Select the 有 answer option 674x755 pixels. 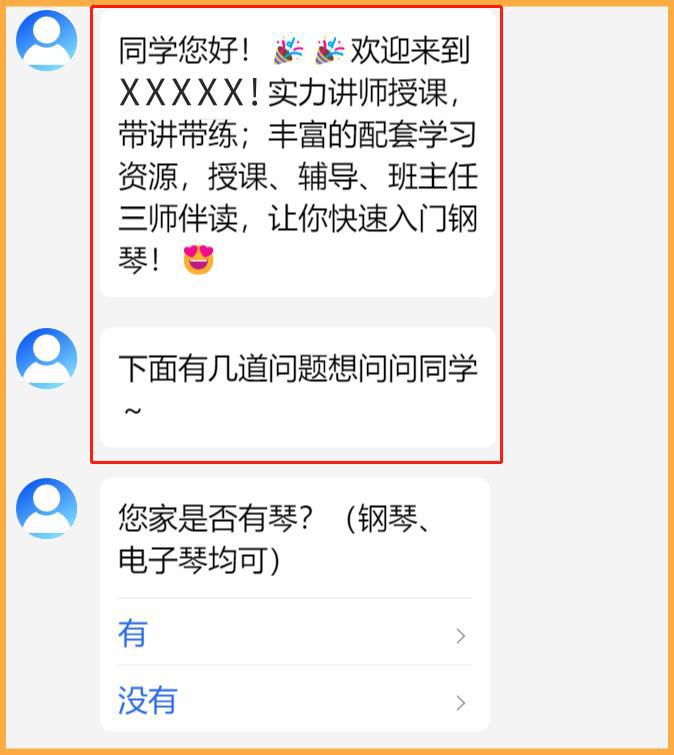click(292, 634)
